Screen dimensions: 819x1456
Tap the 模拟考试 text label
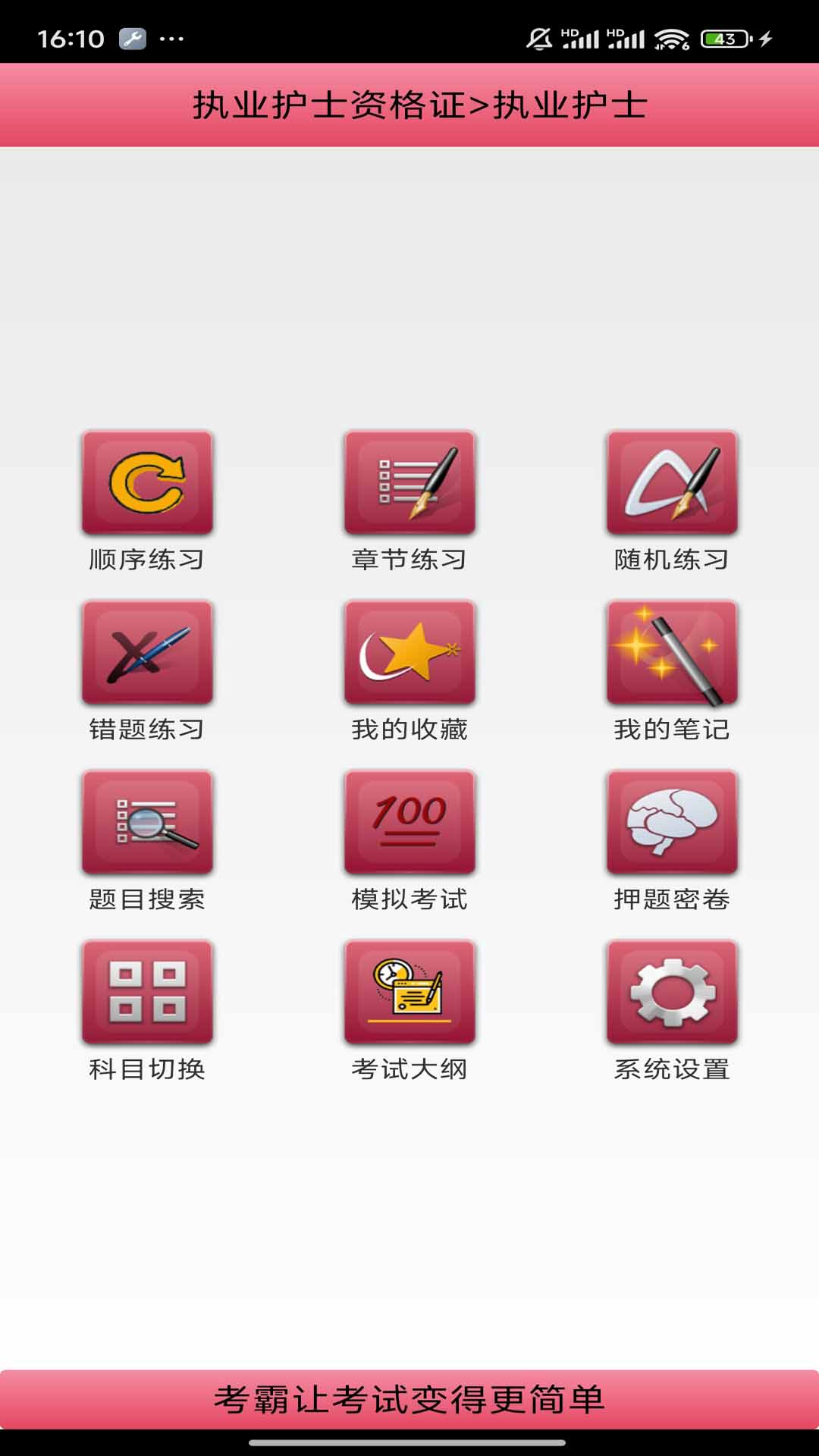pos(409,899)
